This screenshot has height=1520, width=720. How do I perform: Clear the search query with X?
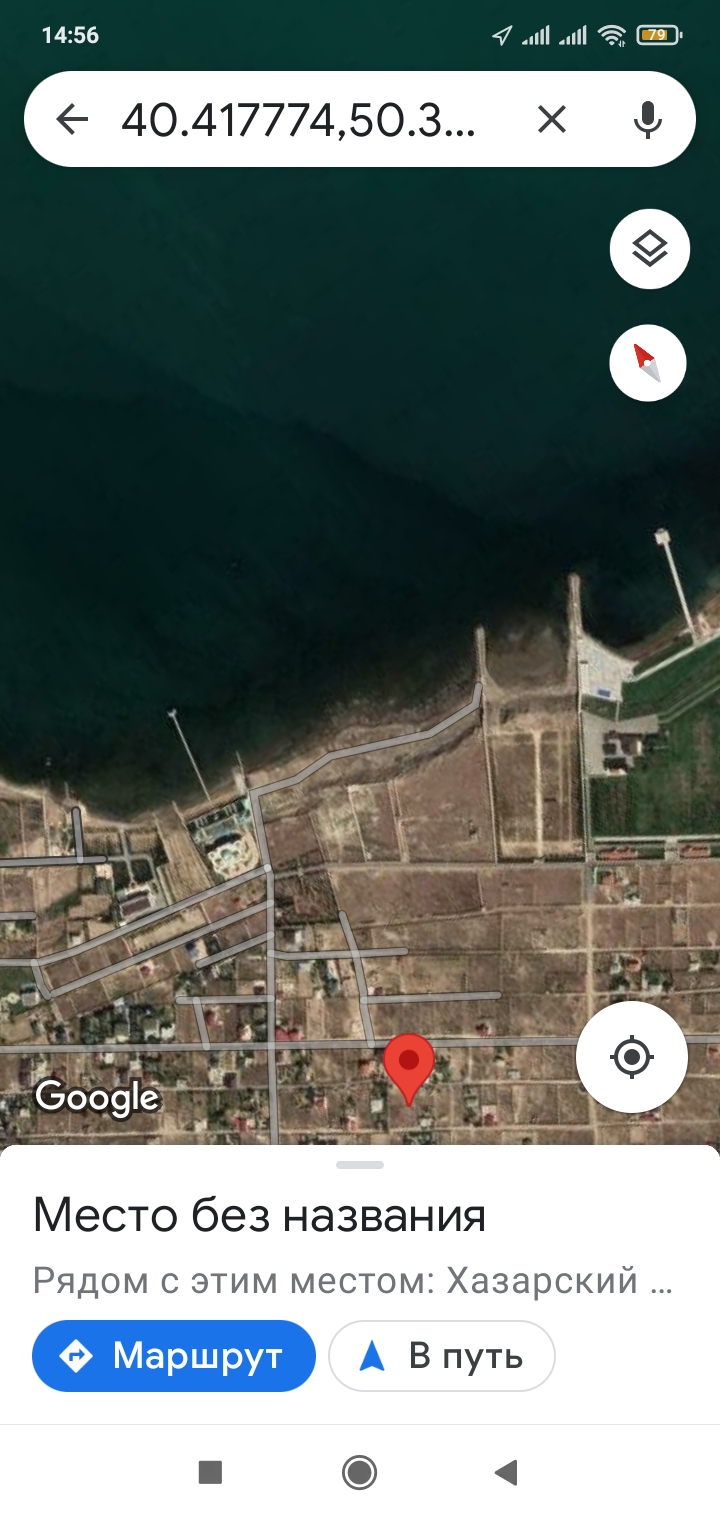552,120
